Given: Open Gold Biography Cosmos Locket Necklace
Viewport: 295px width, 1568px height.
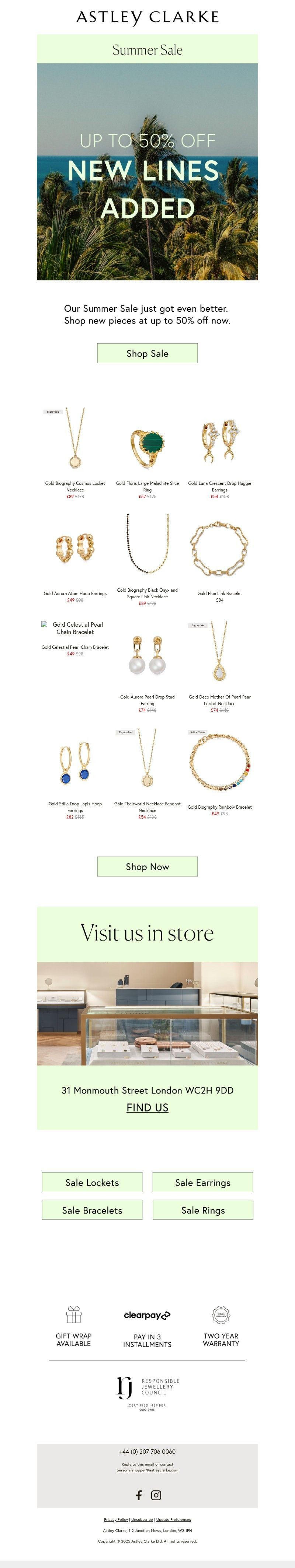Looking at the screenshot, I should (75, 438).
